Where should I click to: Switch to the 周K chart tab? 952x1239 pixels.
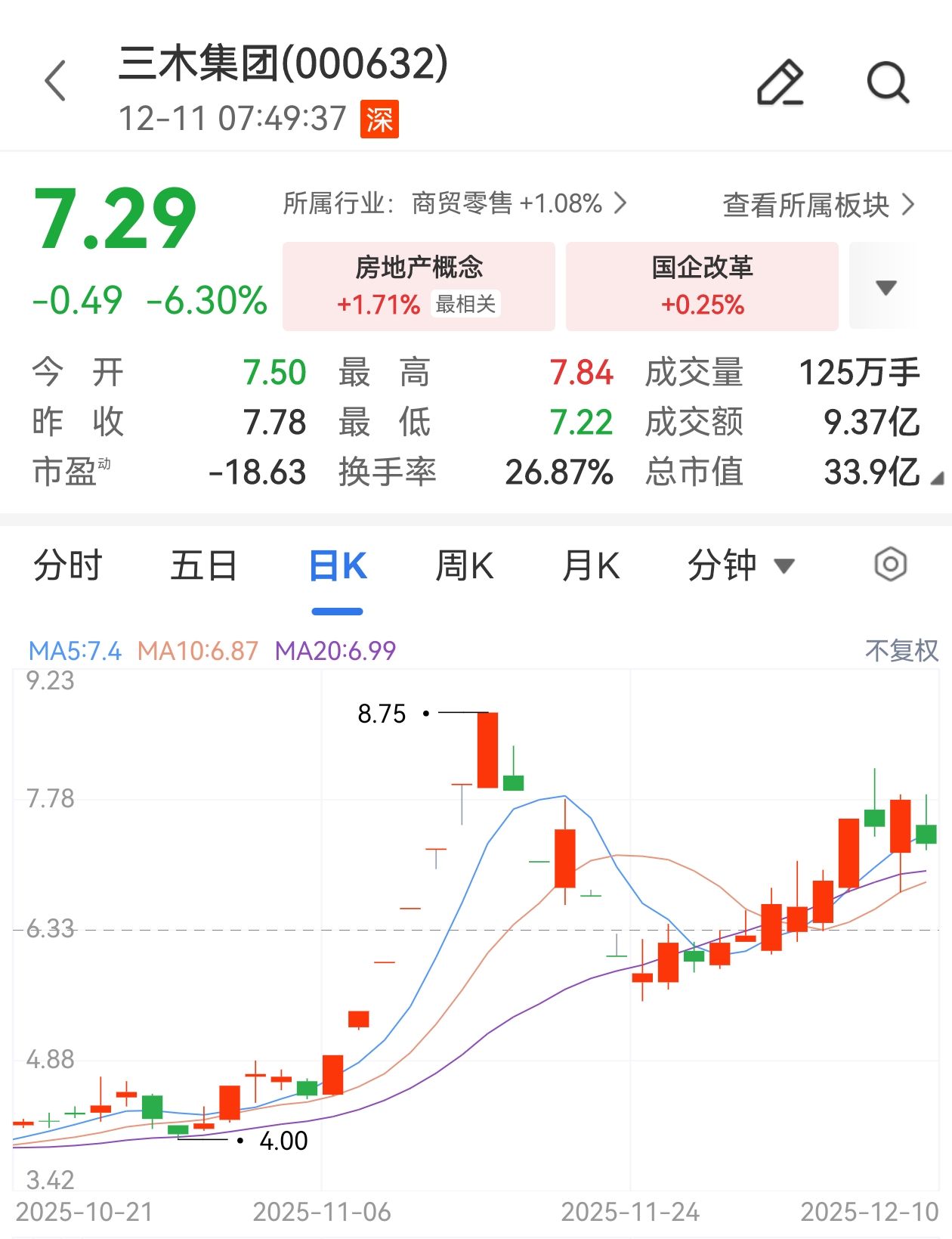pyautogui.click(x=465, y=565)
